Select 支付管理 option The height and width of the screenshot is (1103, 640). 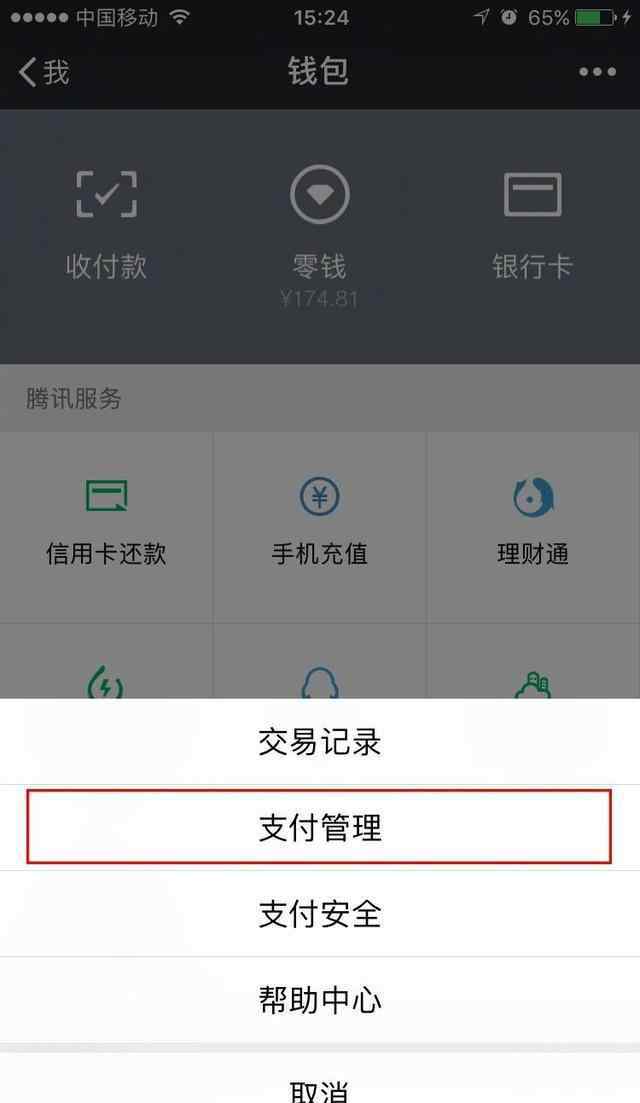pyautogui.click(x=320, y=828)
